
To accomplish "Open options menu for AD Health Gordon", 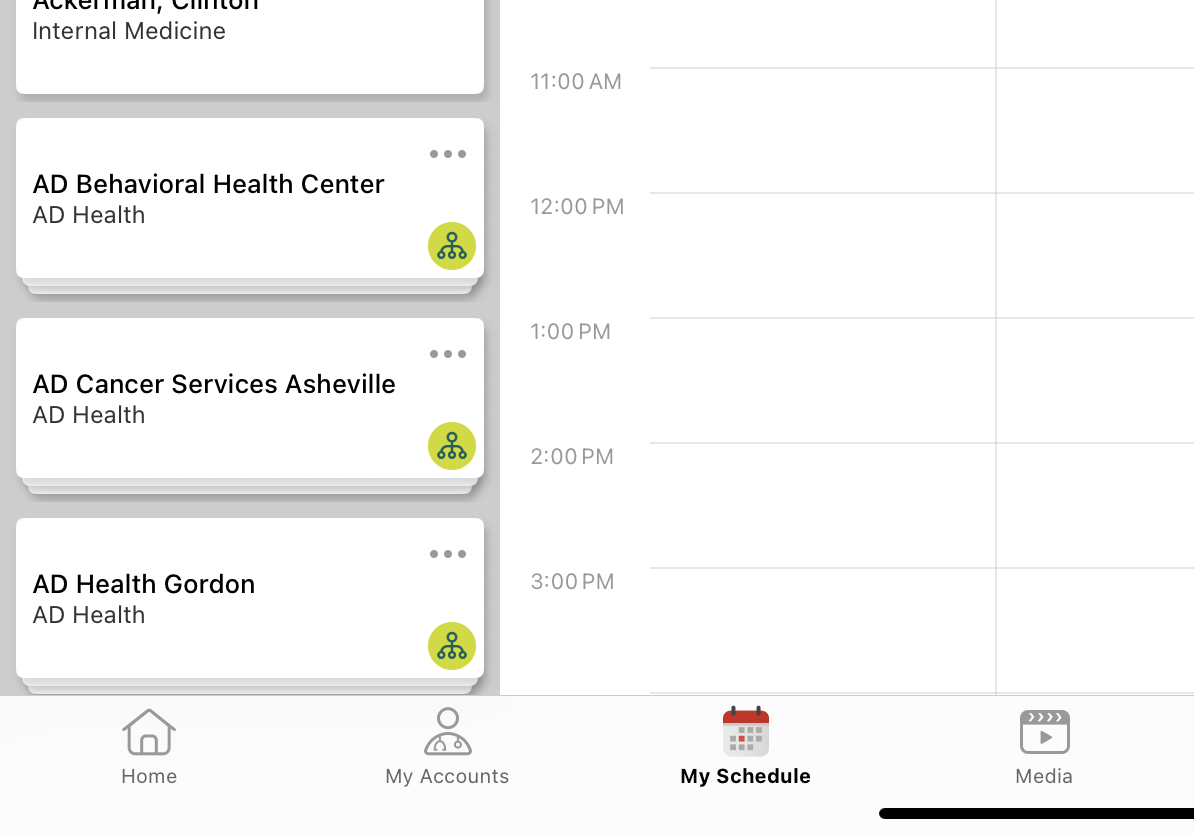I will (448, 554).
